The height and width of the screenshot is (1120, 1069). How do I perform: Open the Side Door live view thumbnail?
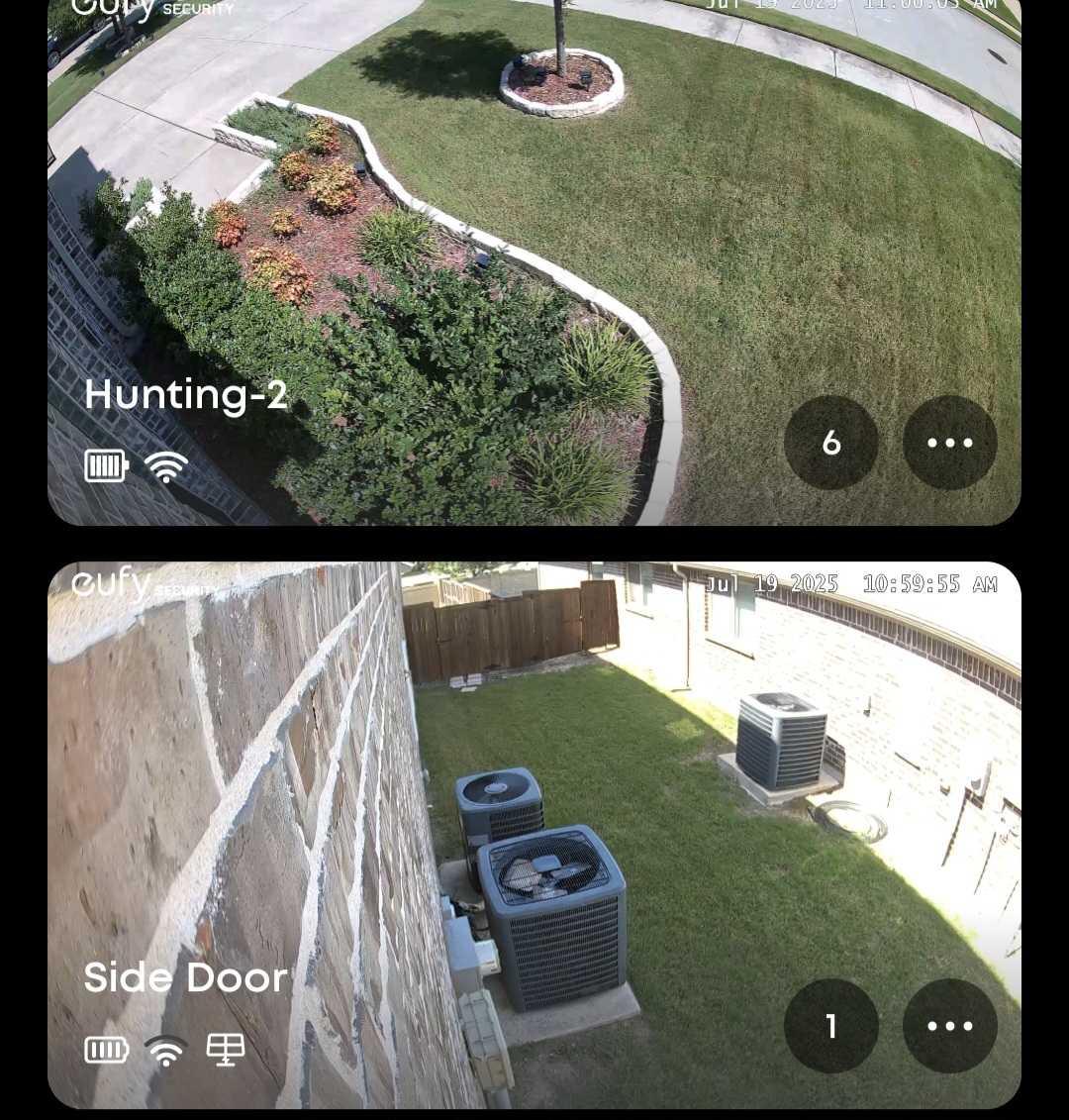pyautogui.click(x=534, y=792)
